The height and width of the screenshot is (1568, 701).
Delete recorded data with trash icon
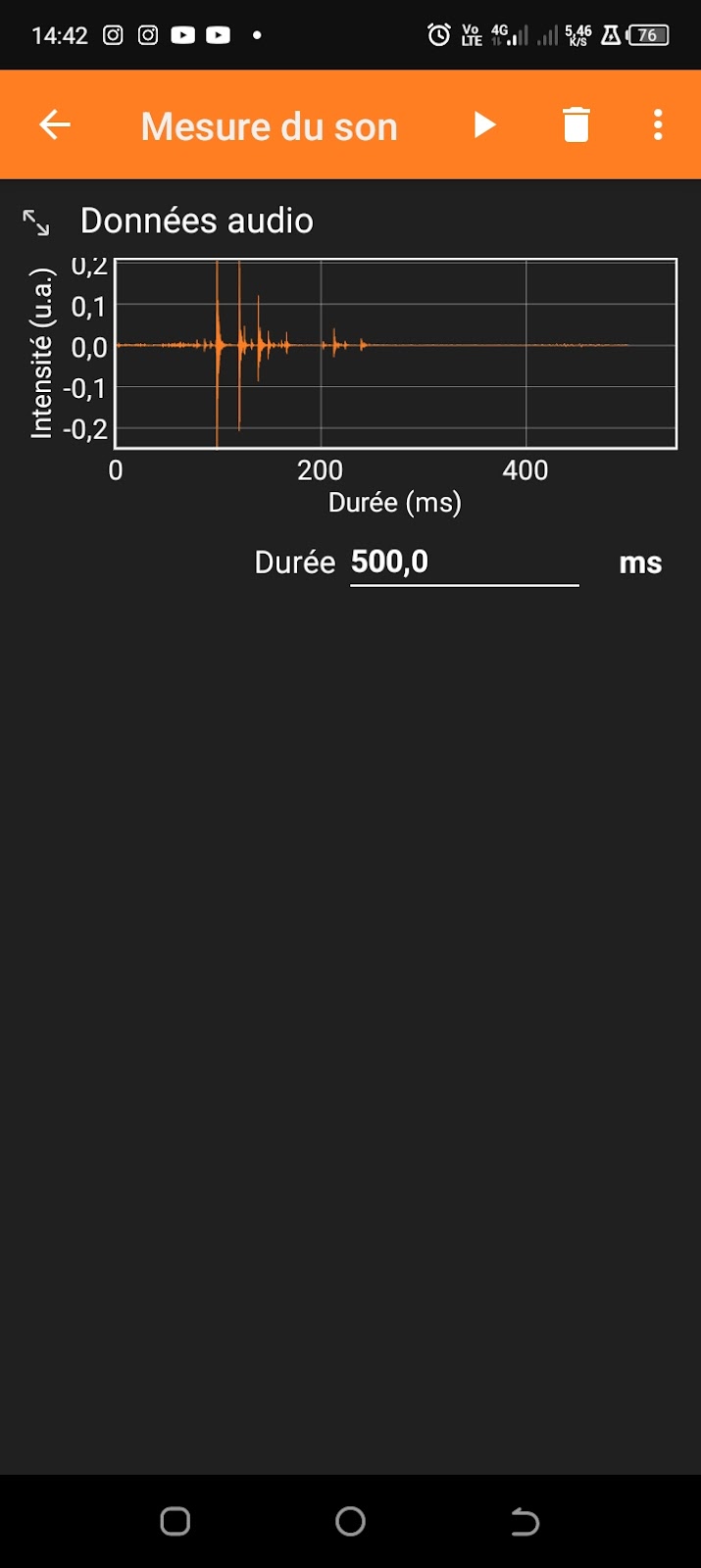(576, 124)
